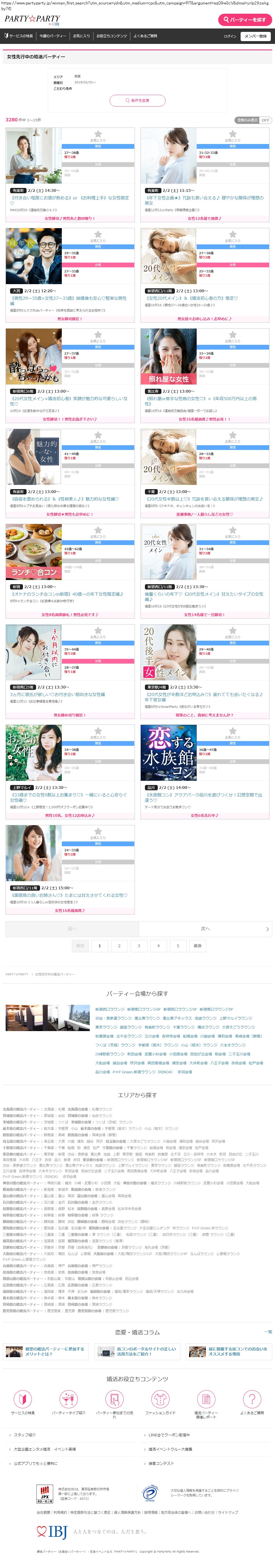Open メンバー登録 sign-up button

(255, 36)
